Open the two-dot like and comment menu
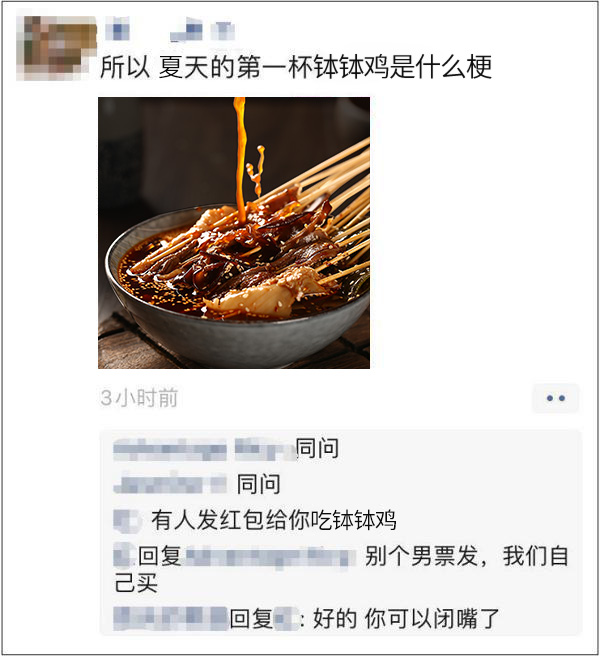This screenshot has width=600, height=656. coord(555,398)
